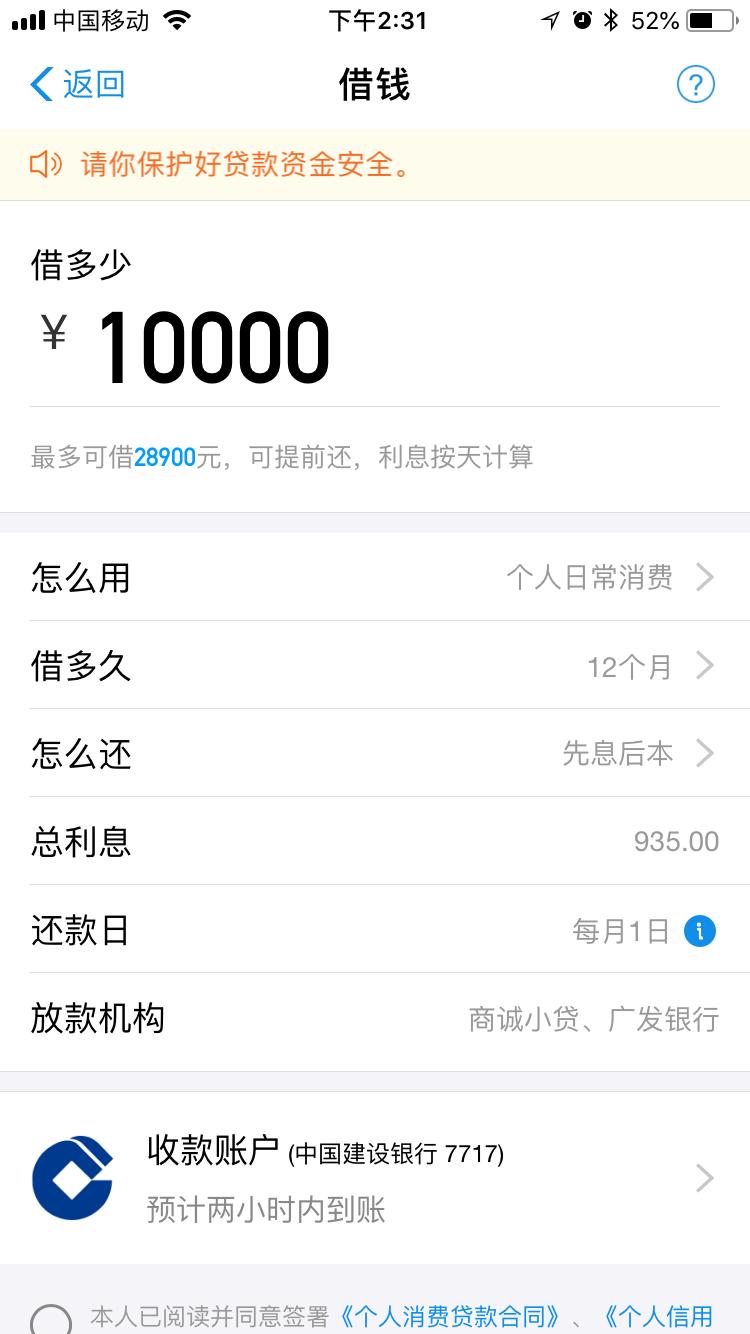
Task: Expand the 怎么用 purpose selector
Action: pyautogui.click(x=375, y=577)
